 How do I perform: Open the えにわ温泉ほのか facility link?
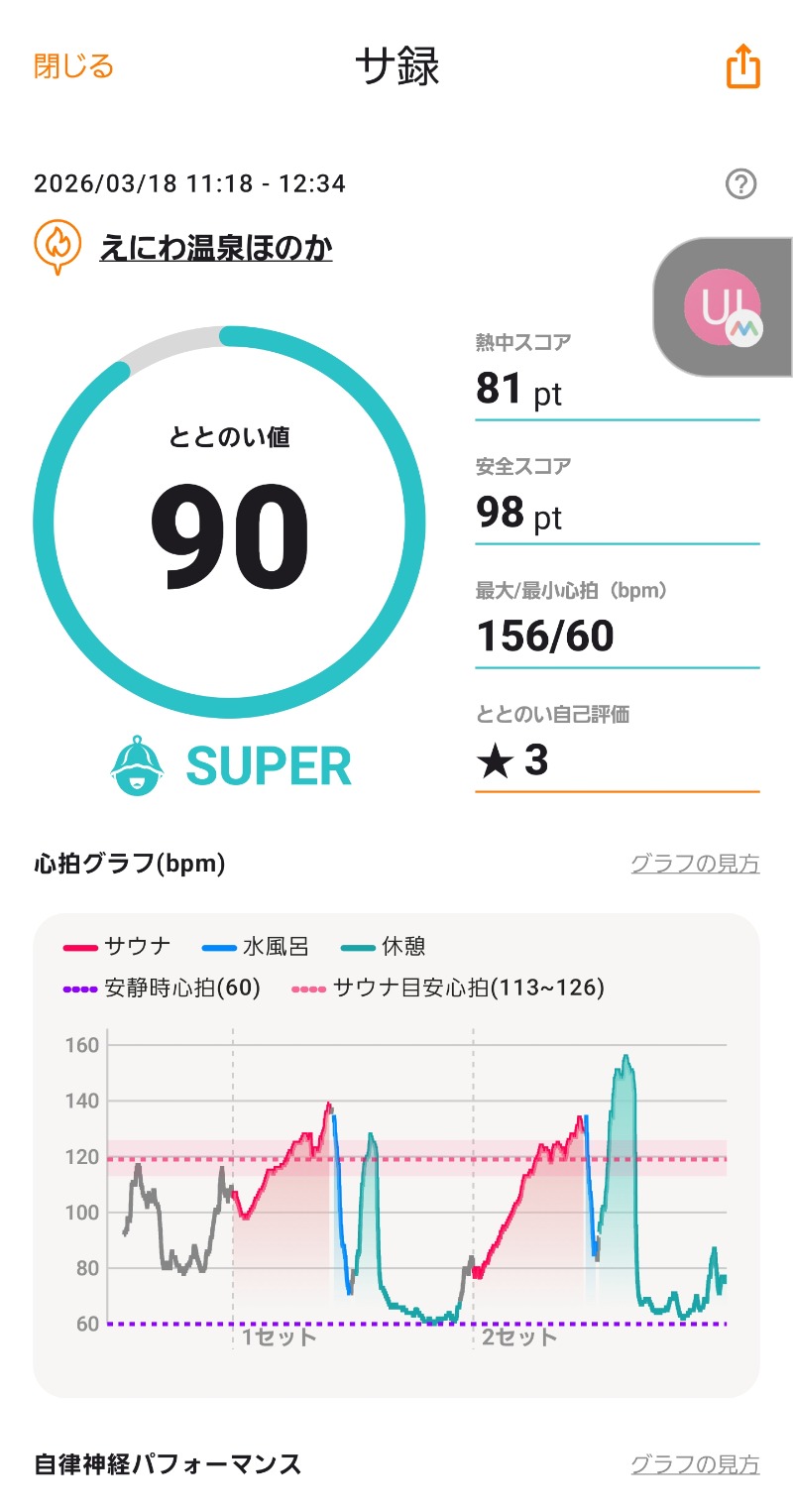click(215, 247)
